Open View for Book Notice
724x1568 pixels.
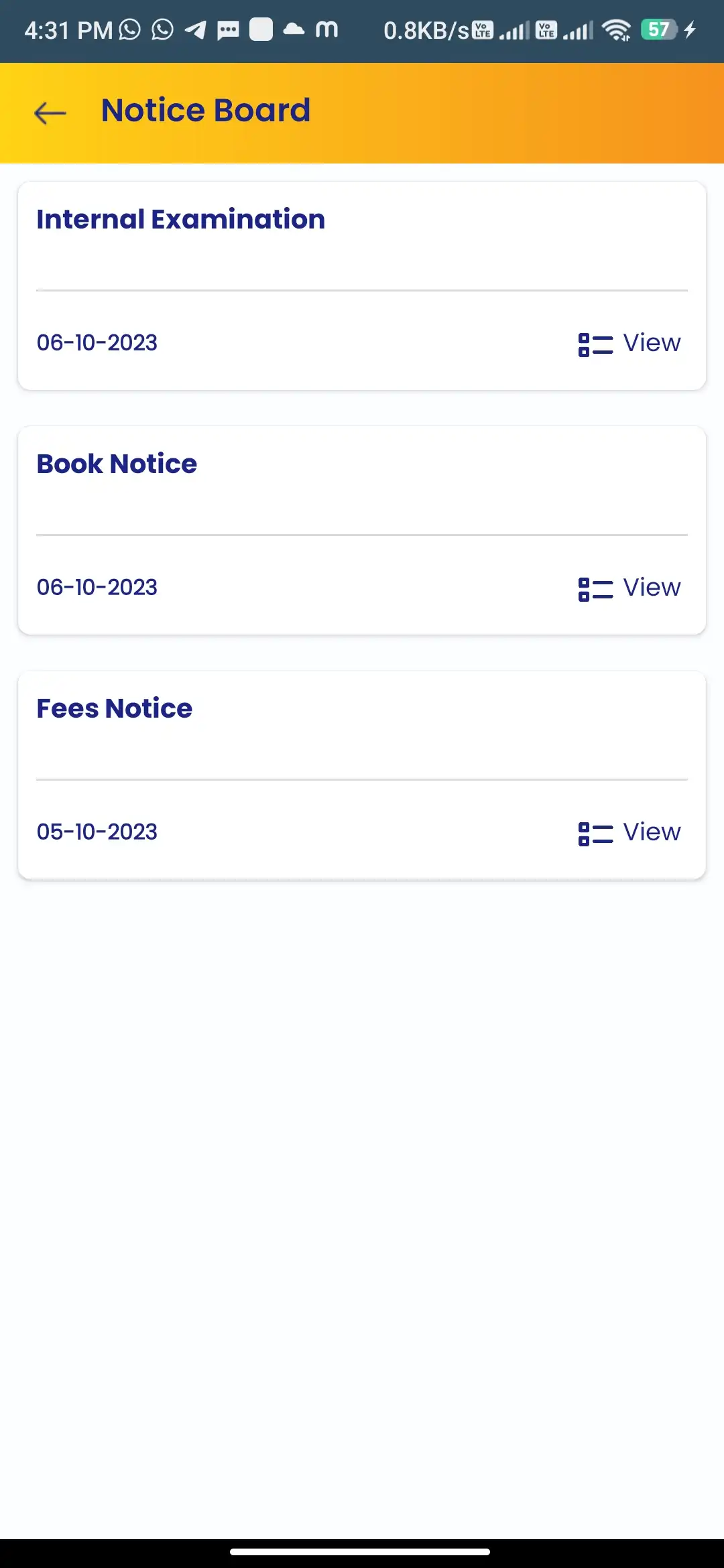tap(652, 587)
